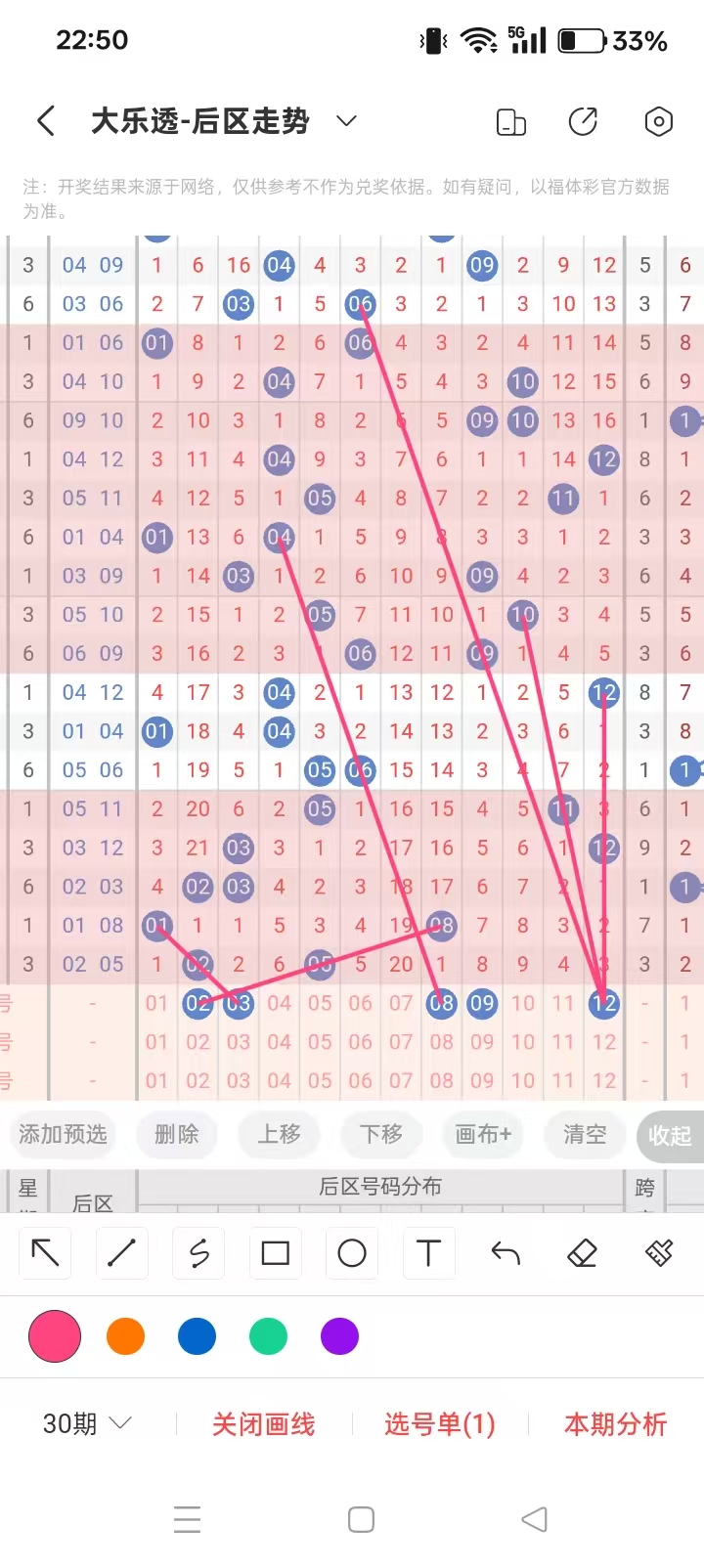Collapse the panel with 收起
704x1568 pixels.
pyautogui.click(x=670, y=1135)
